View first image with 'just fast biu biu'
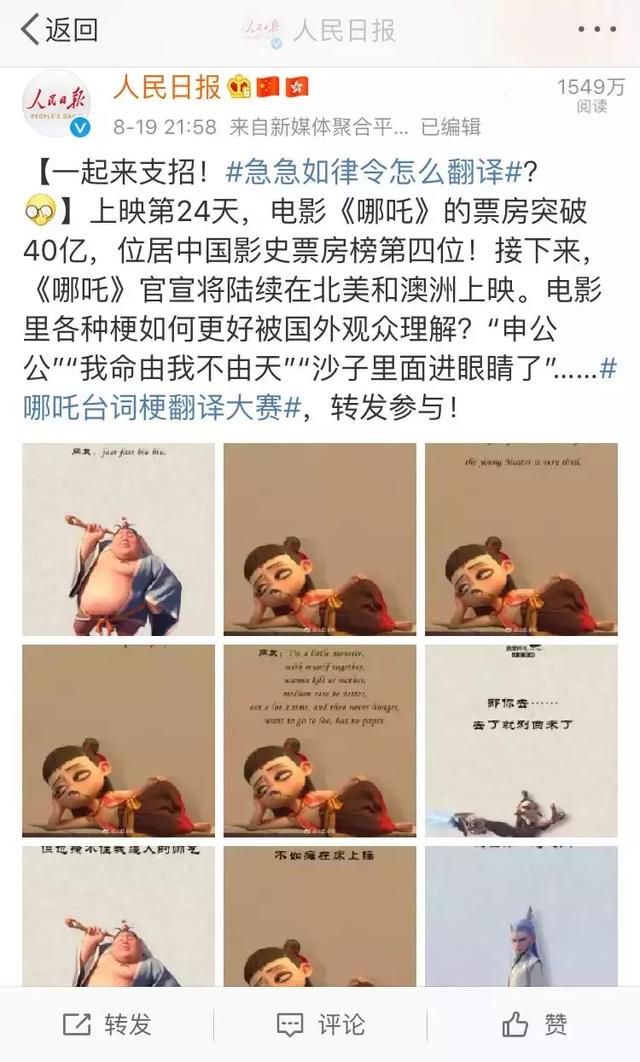The height and width of the screenshot is (1062, 640). (119, 539)
